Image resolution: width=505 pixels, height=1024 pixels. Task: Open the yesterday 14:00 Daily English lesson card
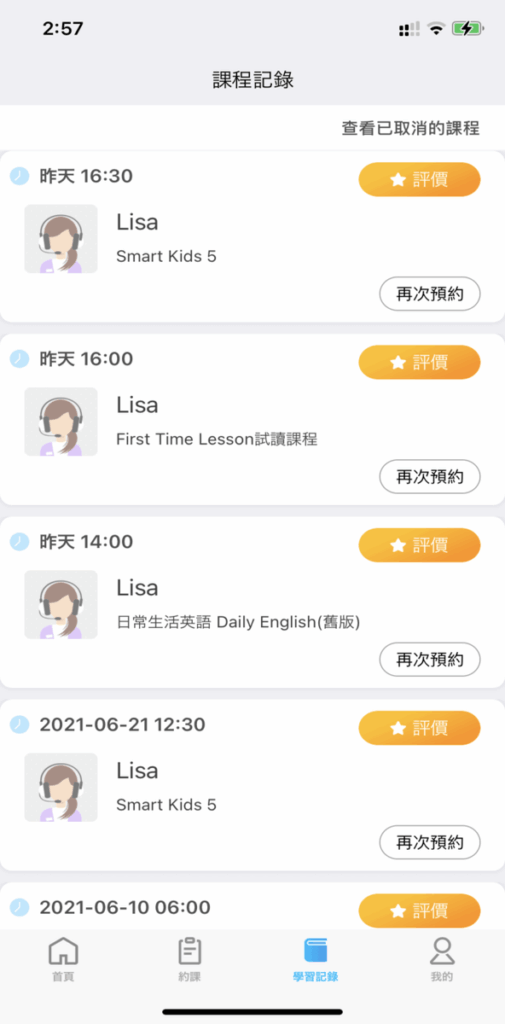pos(252,602)
